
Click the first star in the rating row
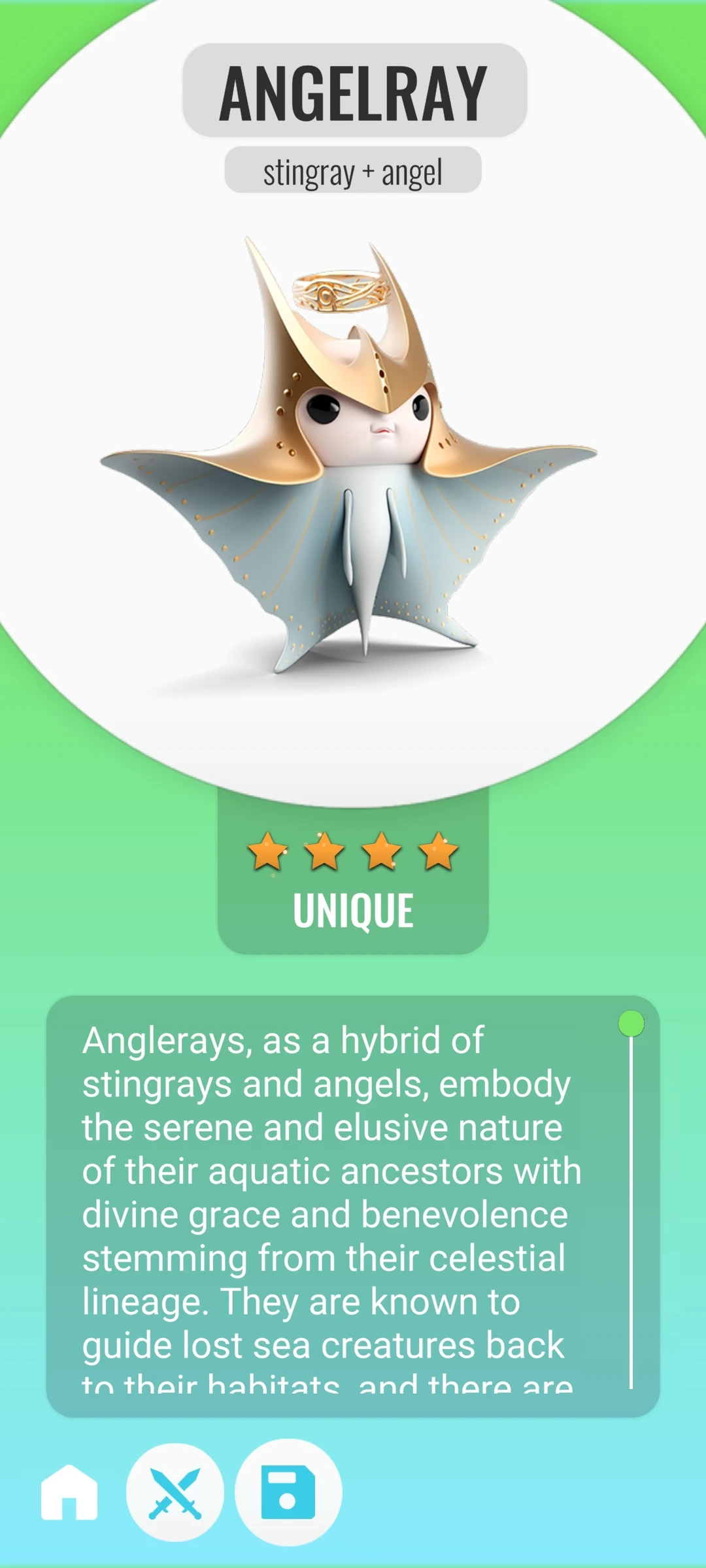click(267, 851)
